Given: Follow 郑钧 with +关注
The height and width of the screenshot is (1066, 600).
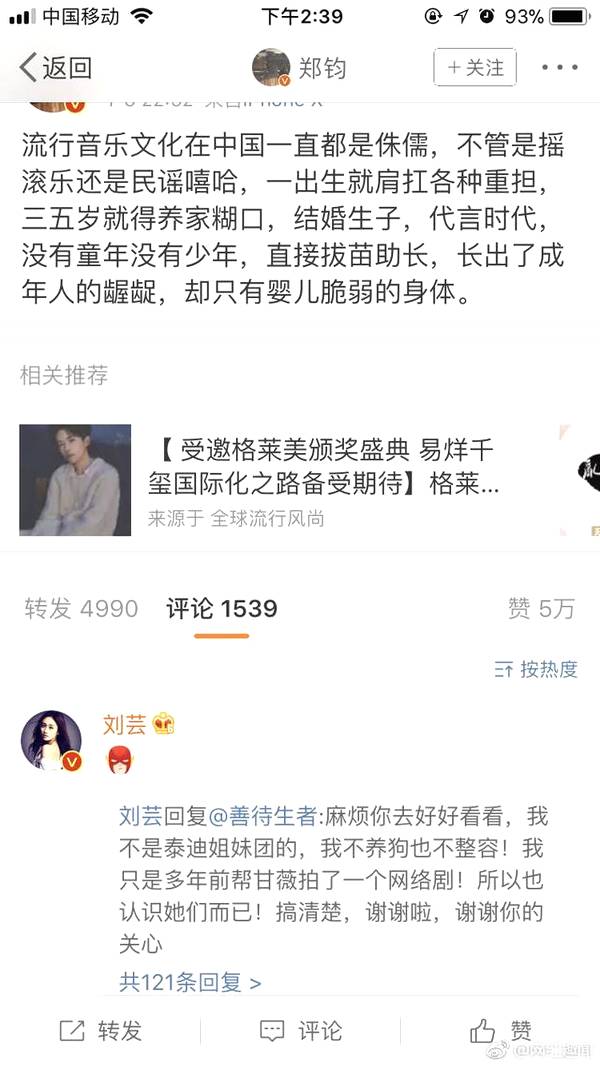Looking at the screenshot, I should coord(475,68).
